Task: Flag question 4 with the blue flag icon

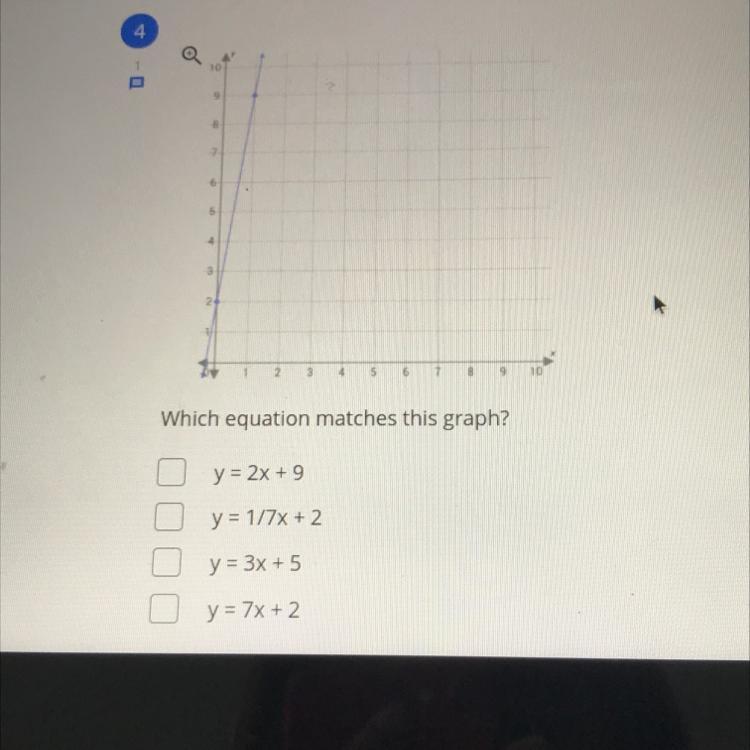Action: (138, 82)
